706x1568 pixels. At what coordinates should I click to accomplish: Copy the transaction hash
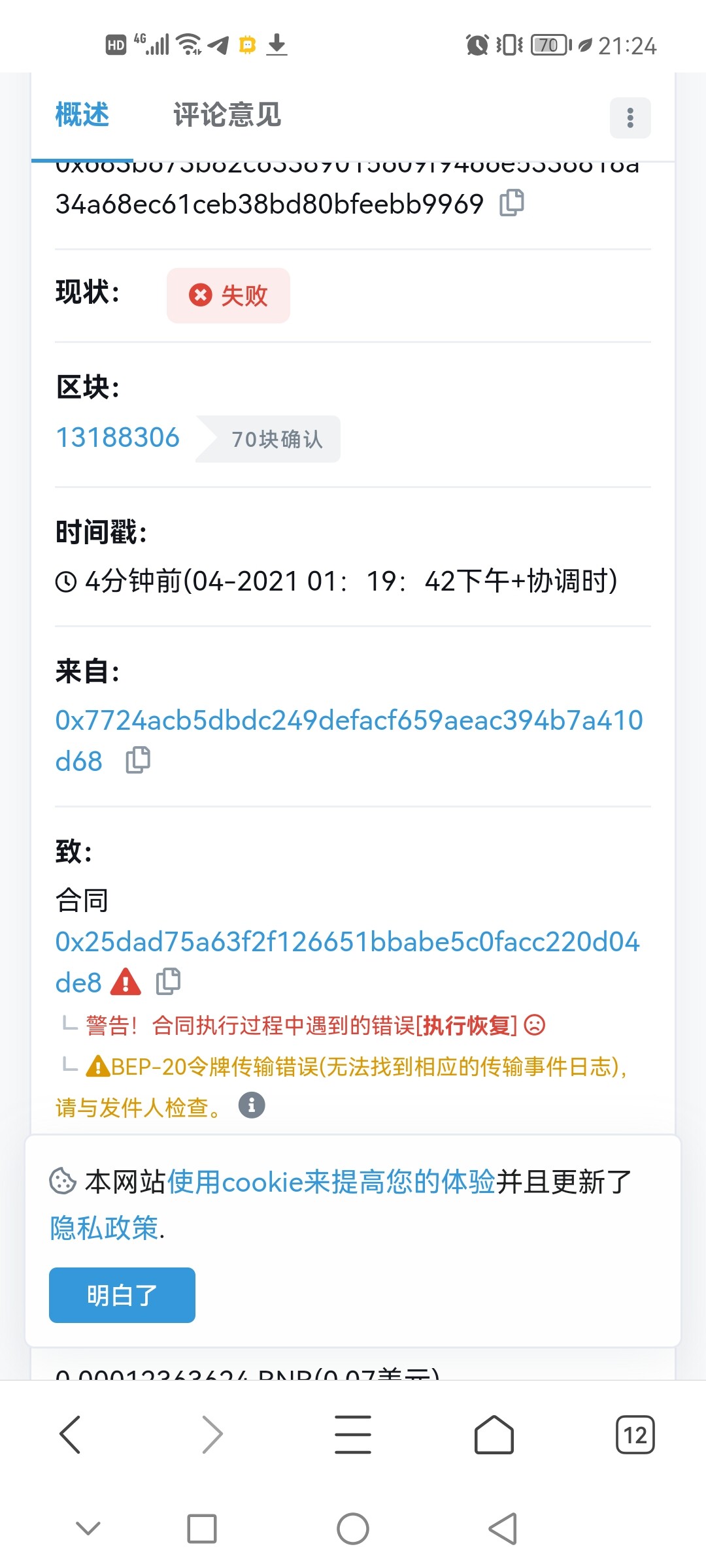click(512, 203)
